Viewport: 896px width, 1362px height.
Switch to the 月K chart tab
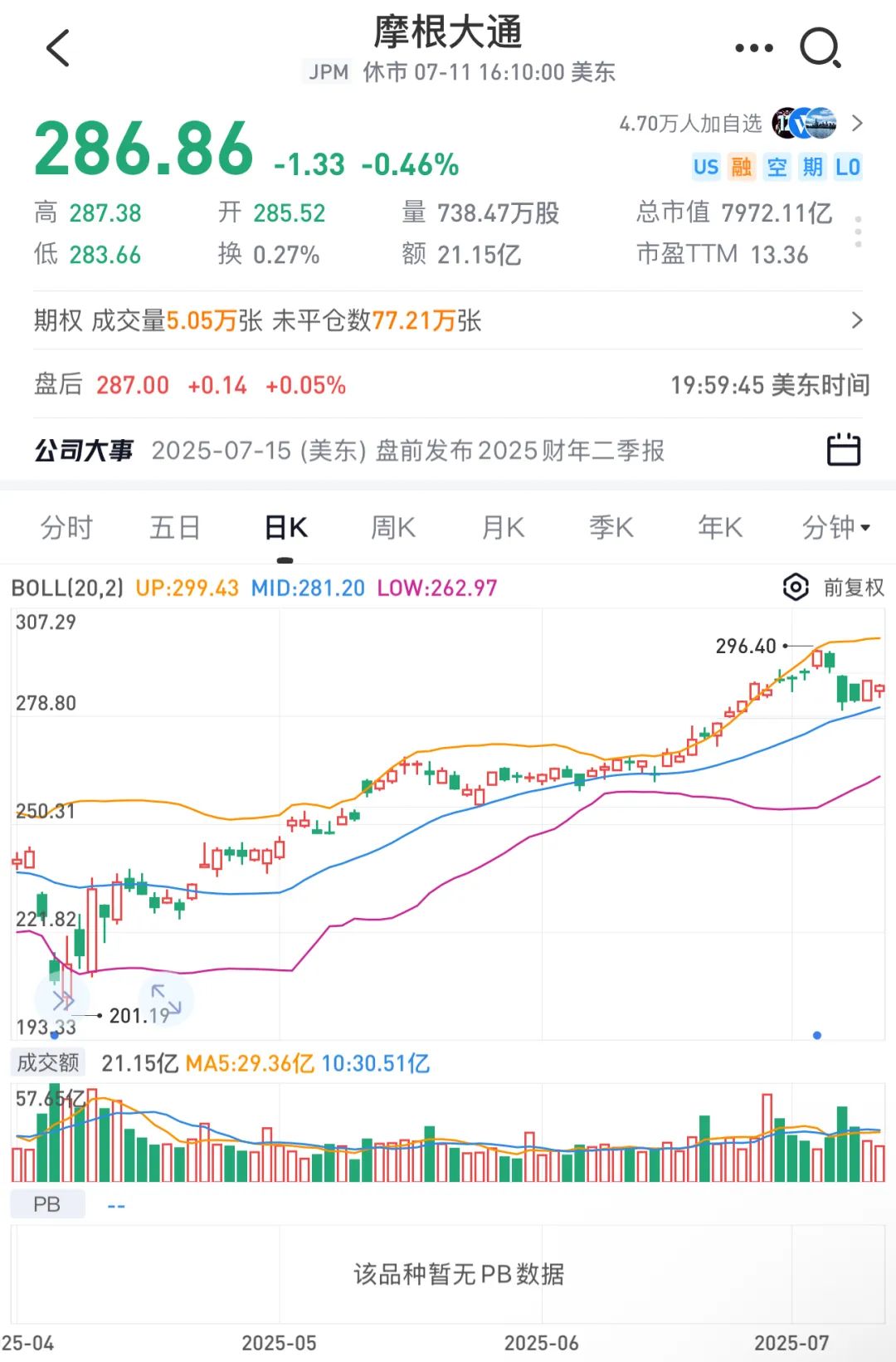tap(503, 527)
